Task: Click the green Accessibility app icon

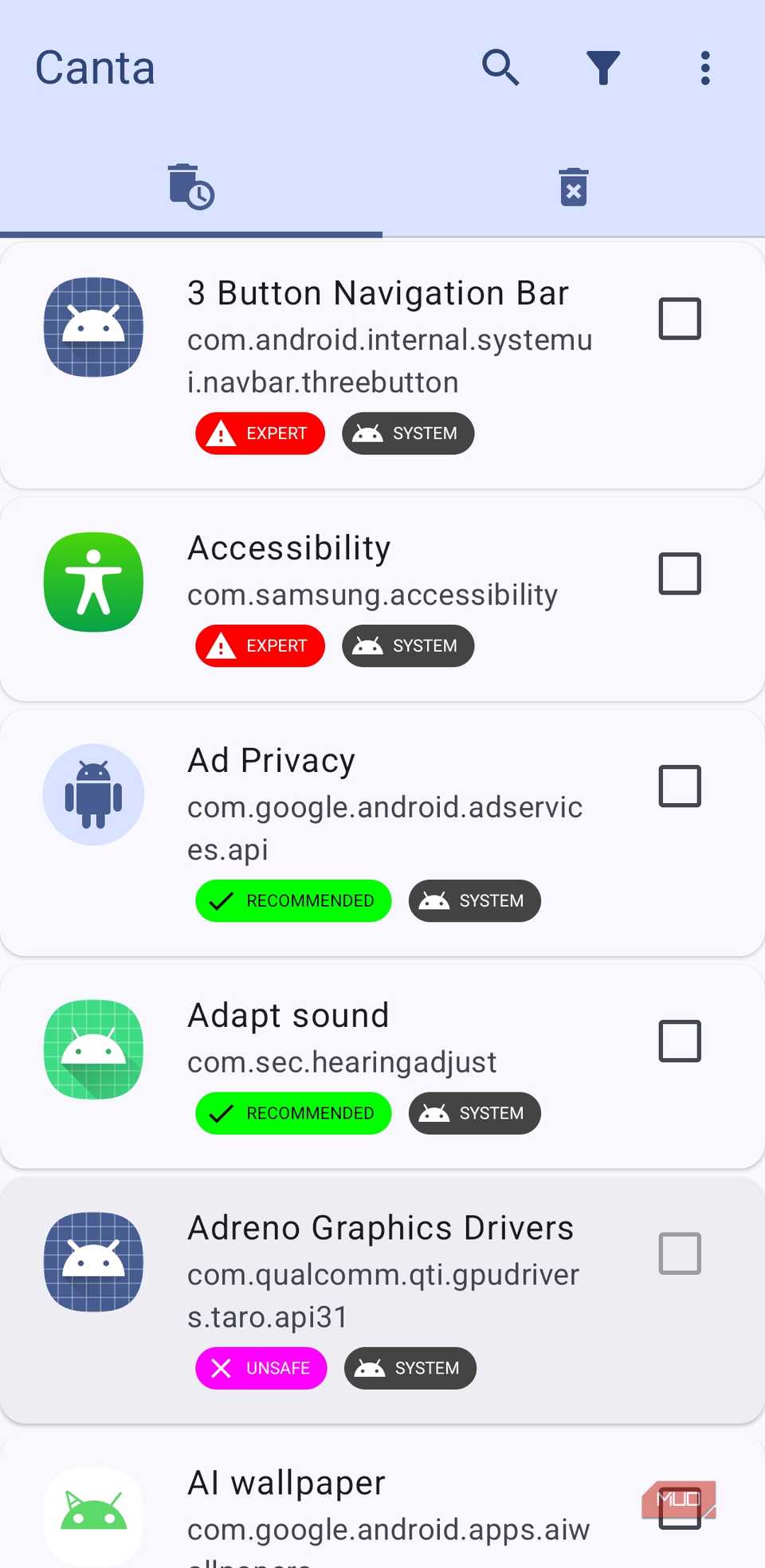Action: [x=93, y=582]
